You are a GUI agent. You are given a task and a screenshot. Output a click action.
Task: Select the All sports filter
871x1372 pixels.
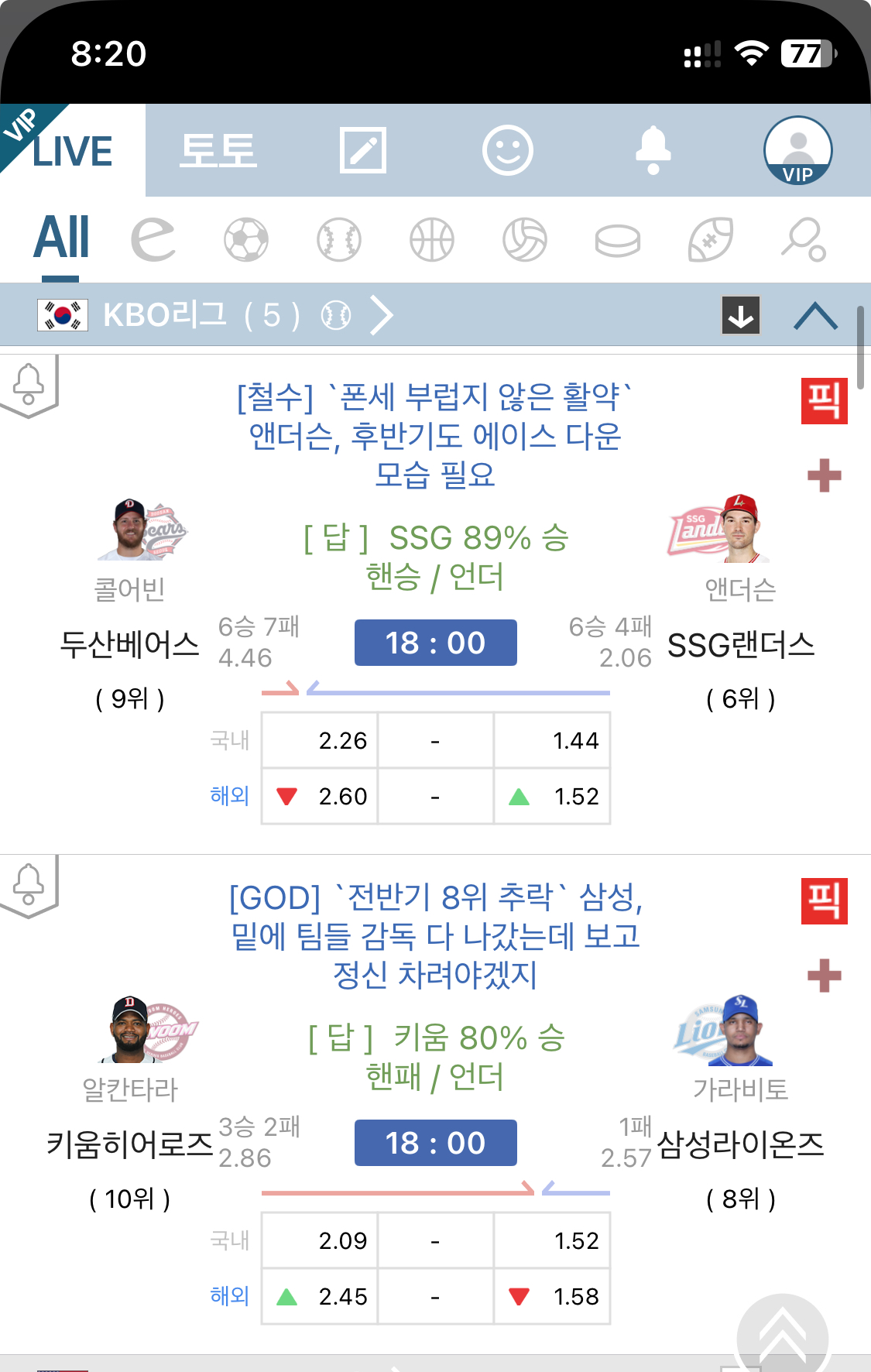pyautogui.click(x=61, y=238)
